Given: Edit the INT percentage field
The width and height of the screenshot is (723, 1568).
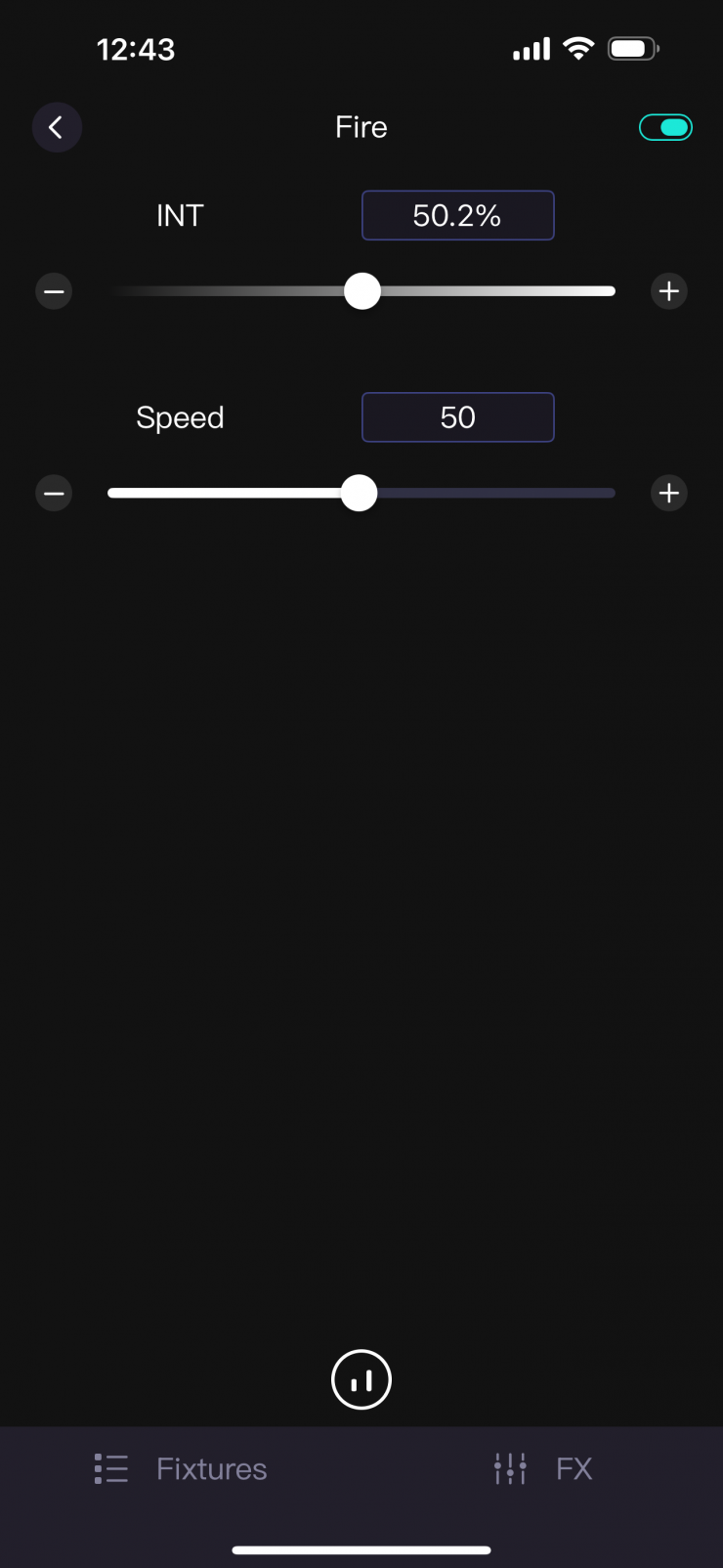Looking at the screenshot, I should coord(457,215).
